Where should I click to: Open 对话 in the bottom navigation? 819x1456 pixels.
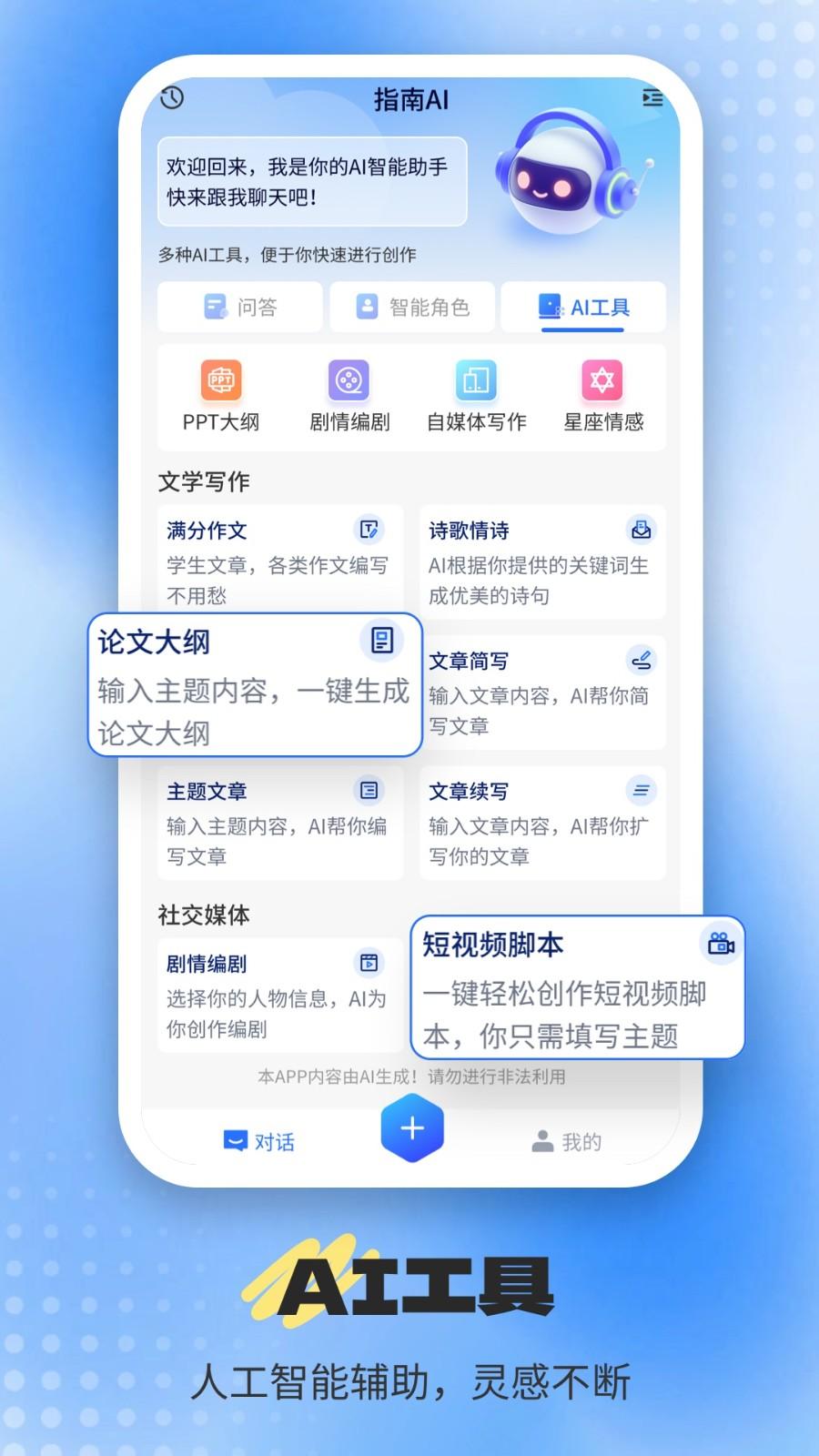(x=259, y=1140)
